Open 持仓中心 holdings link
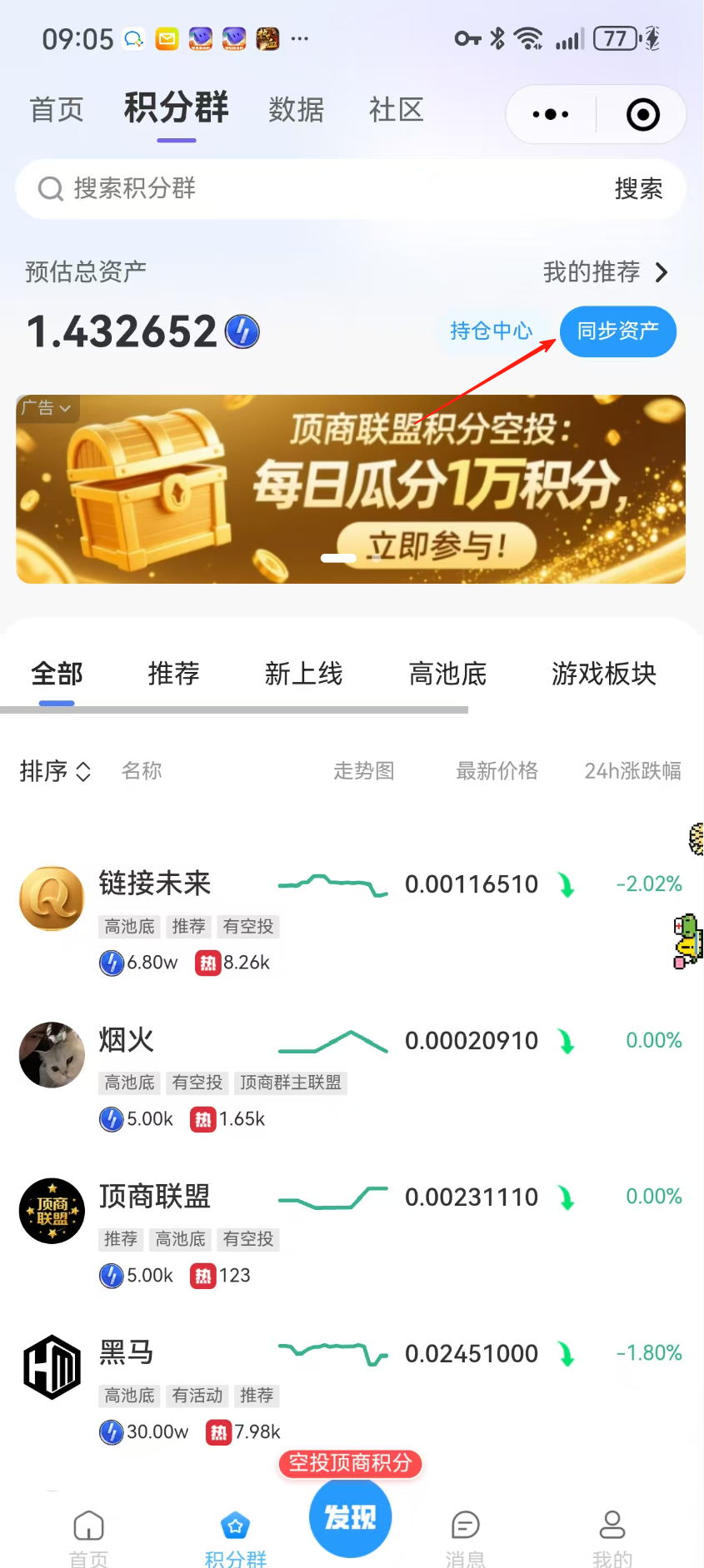 coord(491,331)
